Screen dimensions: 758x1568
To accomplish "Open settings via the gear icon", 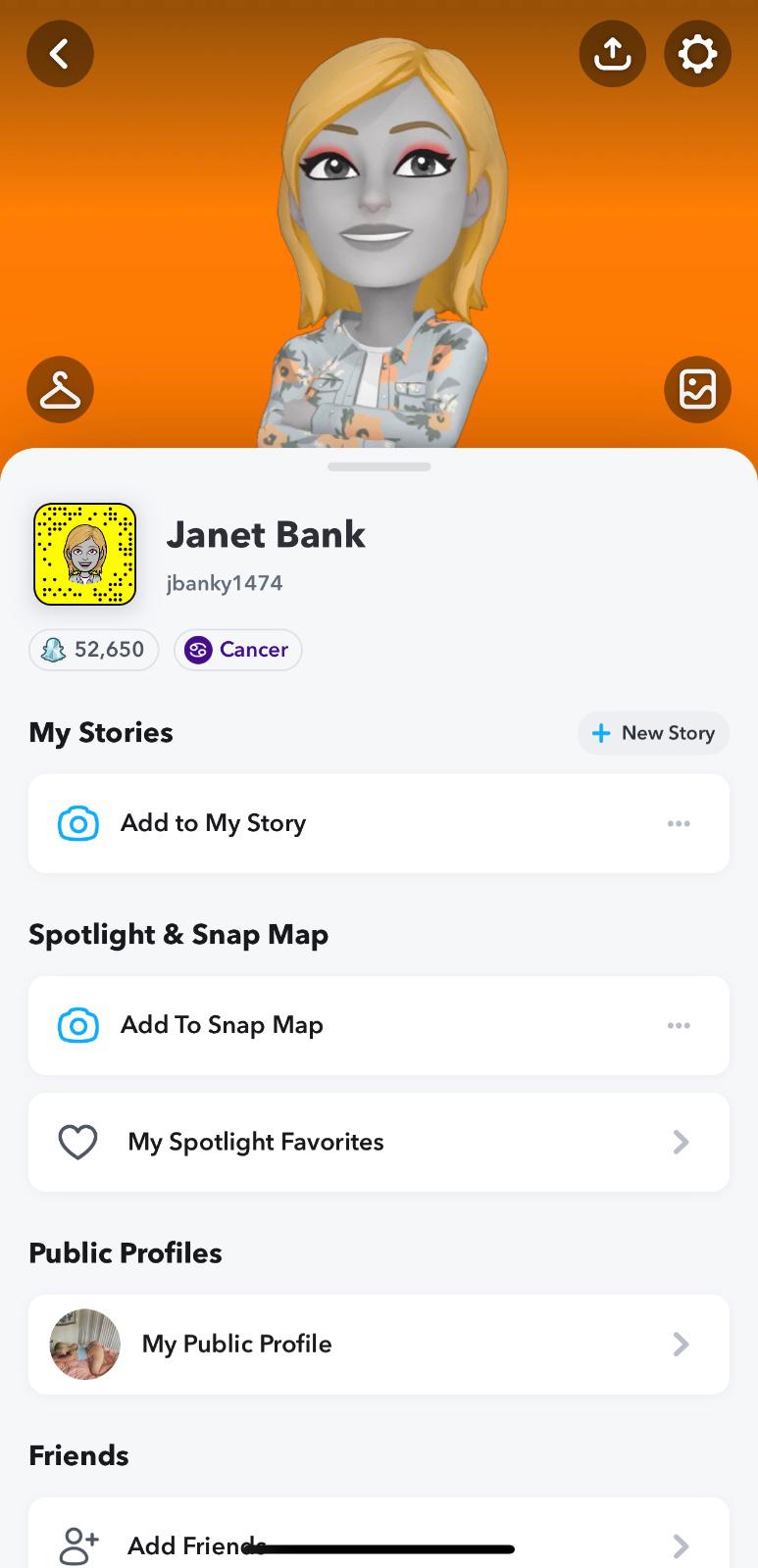I will pyautogui.click(x=697, y=53).
